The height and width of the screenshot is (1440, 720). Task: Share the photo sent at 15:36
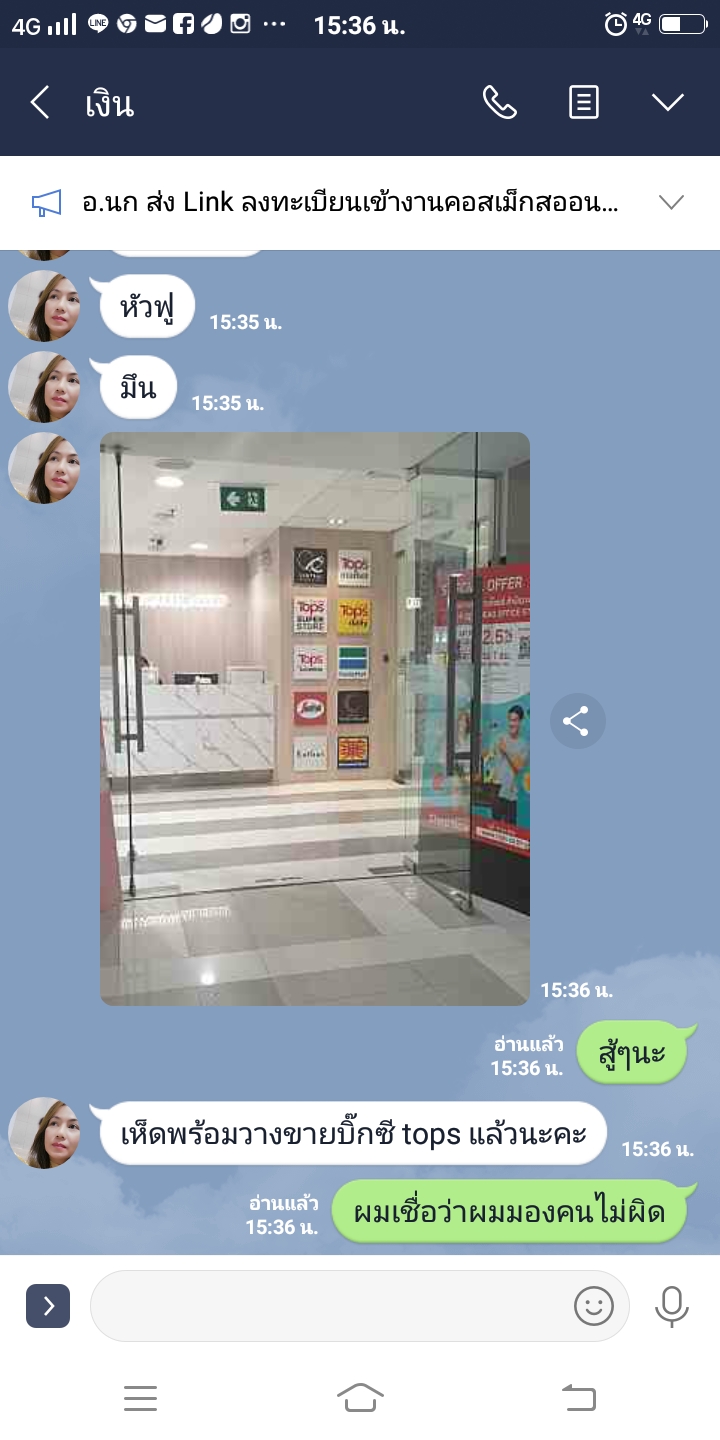click(x=577, y=720)
